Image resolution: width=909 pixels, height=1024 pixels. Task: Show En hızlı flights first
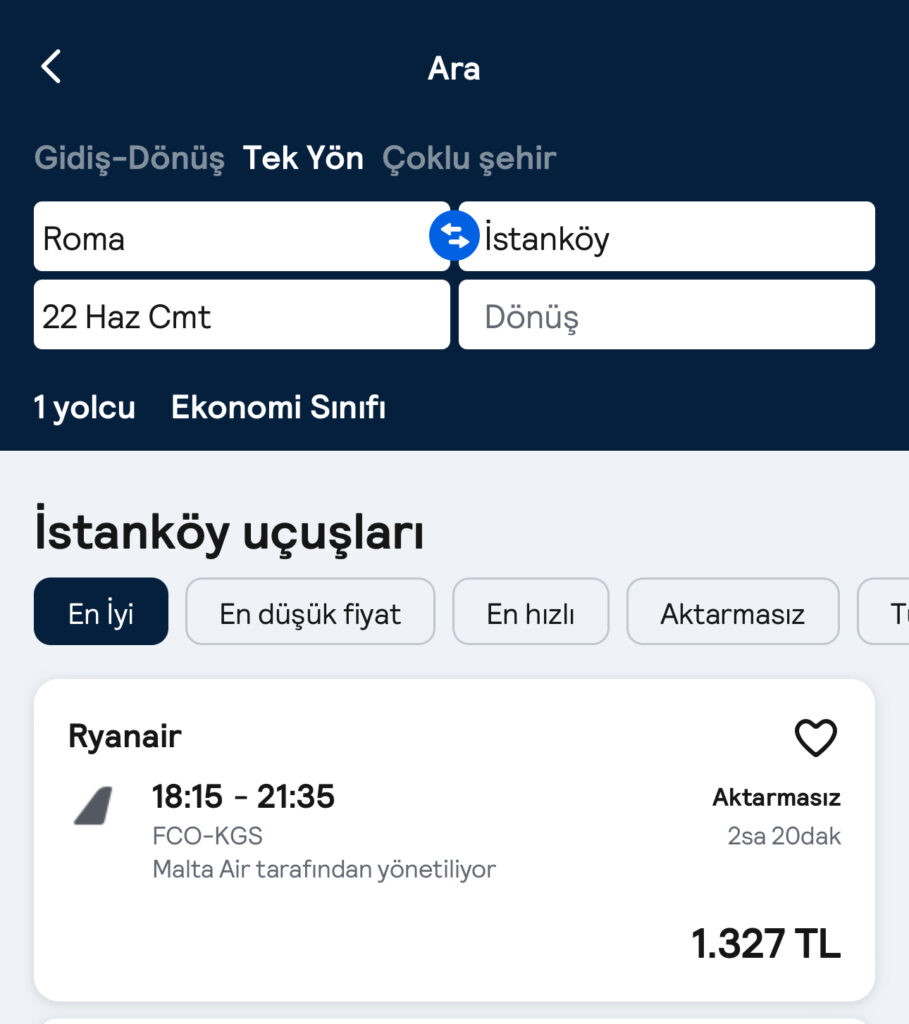tap(530, 612)
